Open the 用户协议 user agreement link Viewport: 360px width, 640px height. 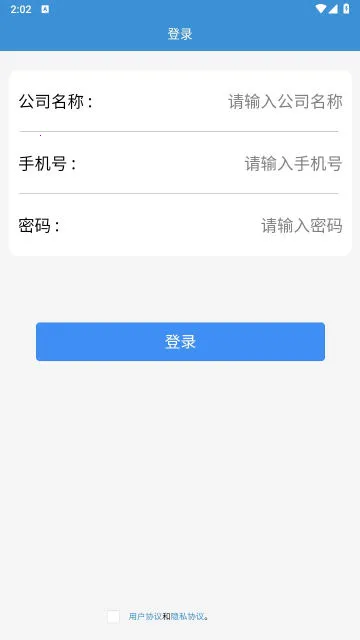(x=145, y=616)
